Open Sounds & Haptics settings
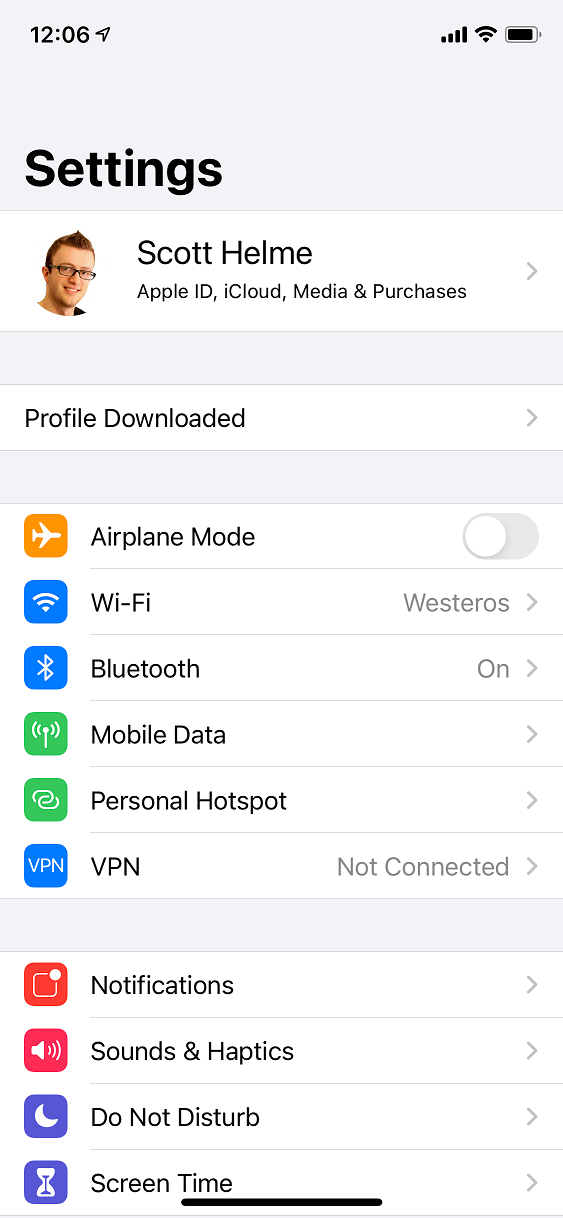The width and height of the screenshot is (563, 1218). [281, 1051]
